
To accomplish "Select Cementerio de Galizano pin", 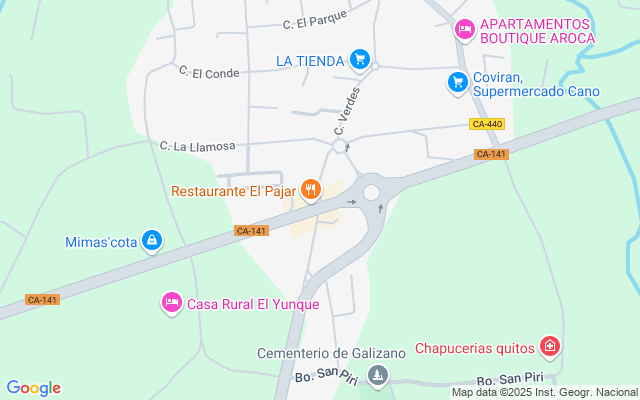I will [377, 375].
